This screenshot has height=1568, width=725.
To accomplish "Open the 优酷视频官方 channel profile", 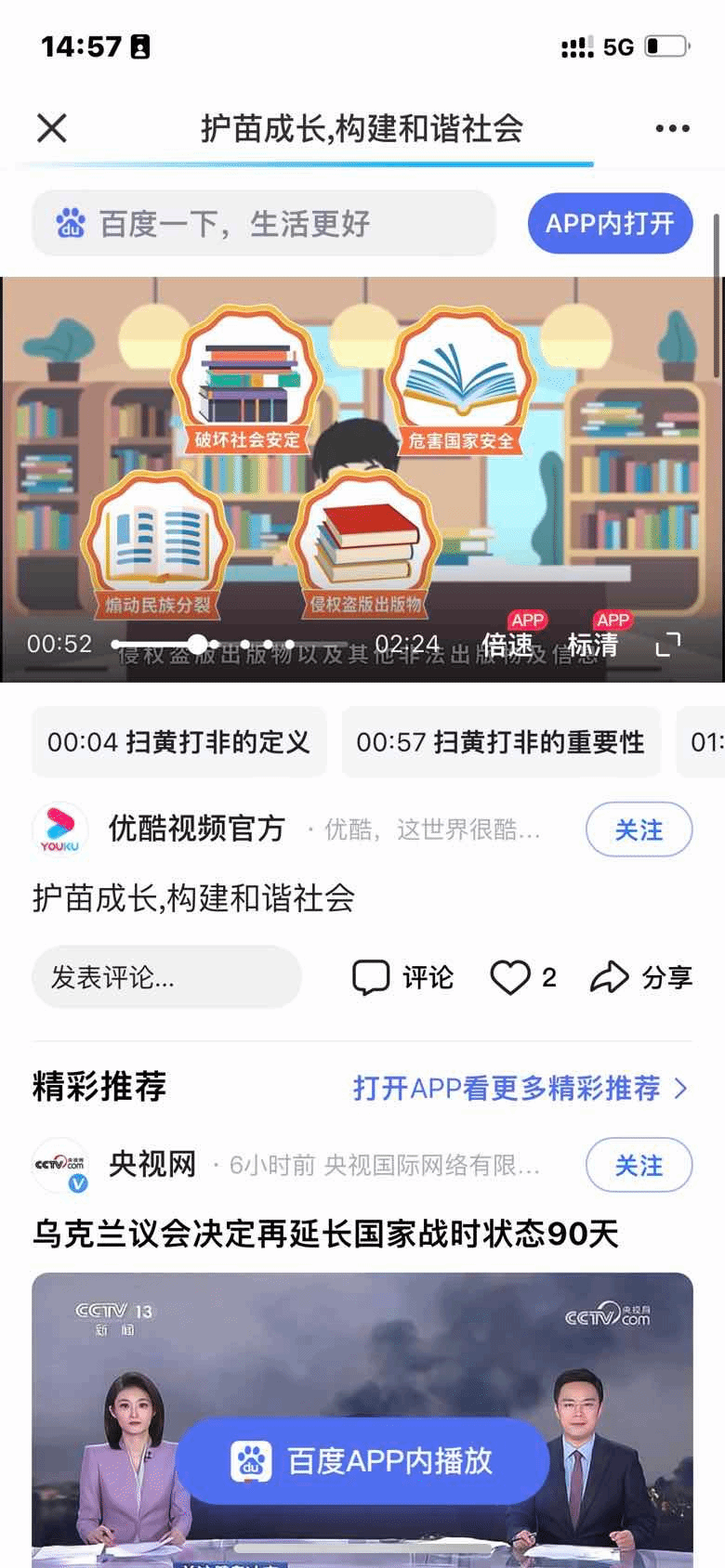I will [195, 828].
